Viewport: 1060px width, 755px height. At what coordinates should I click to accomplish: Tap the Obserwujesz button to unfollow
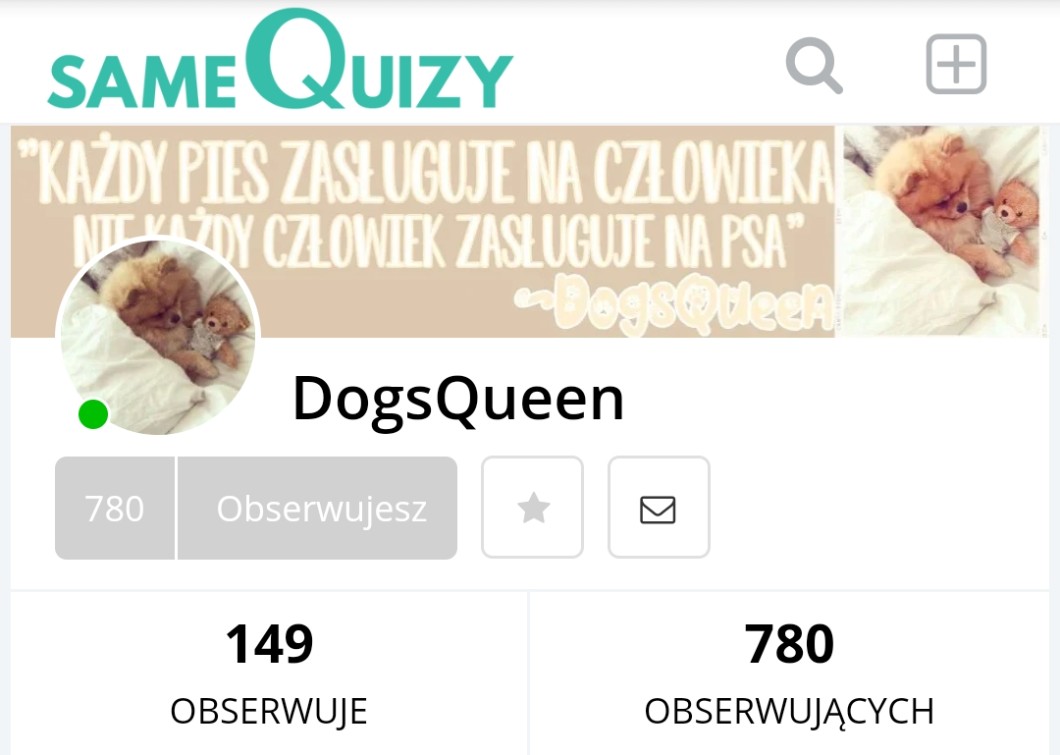coord(320,509)
